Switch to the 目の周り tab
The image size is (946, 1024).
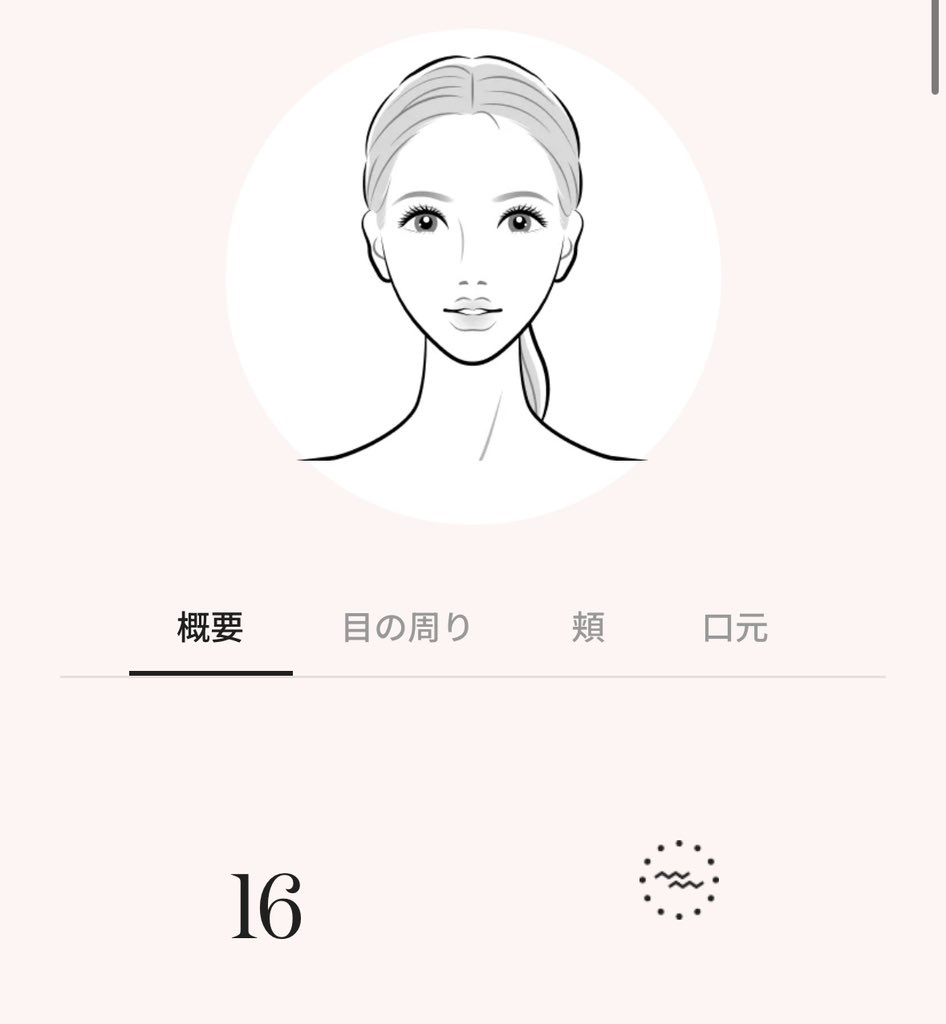coord(406,629)
